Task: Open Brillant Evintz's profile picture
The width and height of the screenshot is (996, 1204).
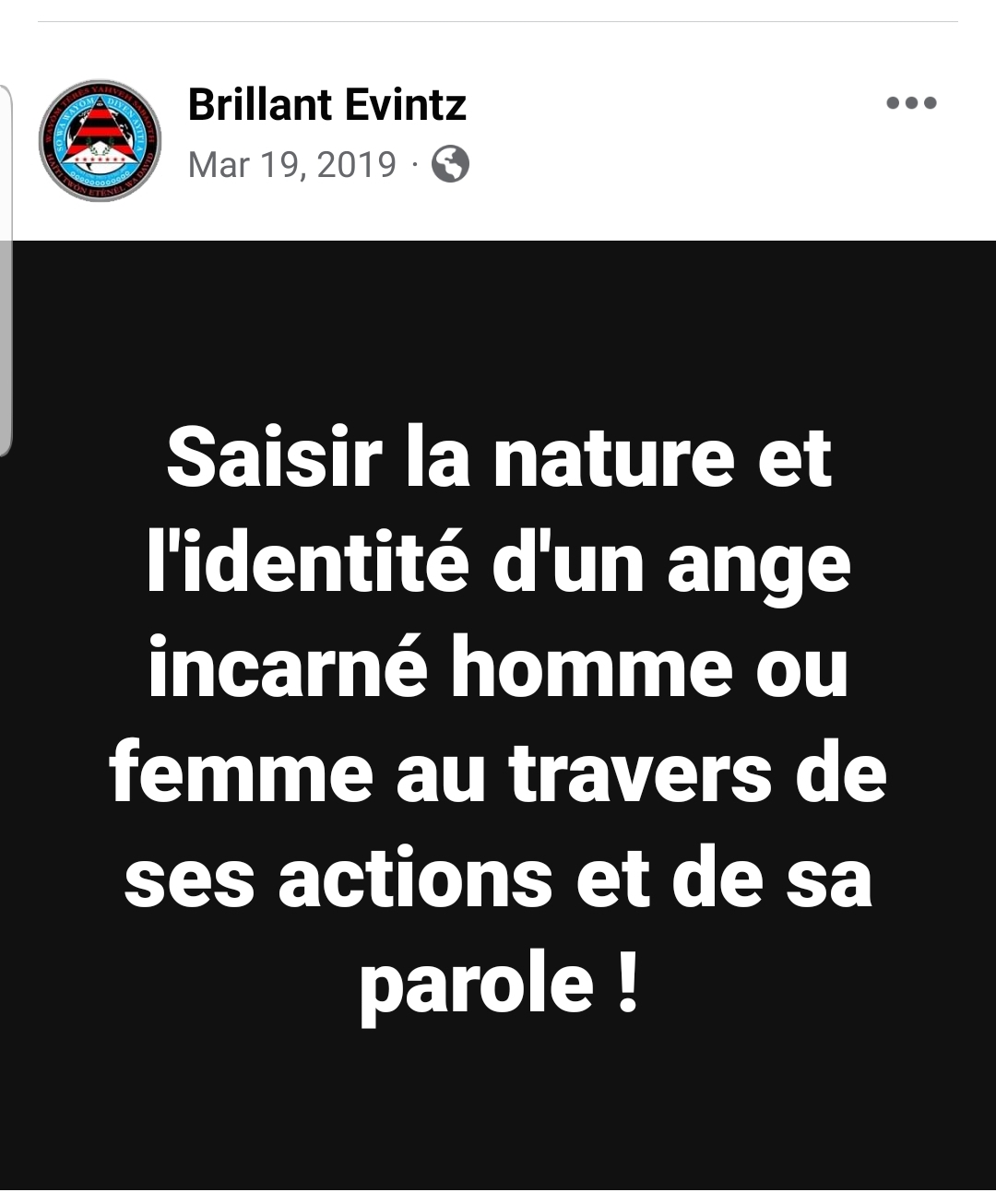Action: [x=100, y=141]
